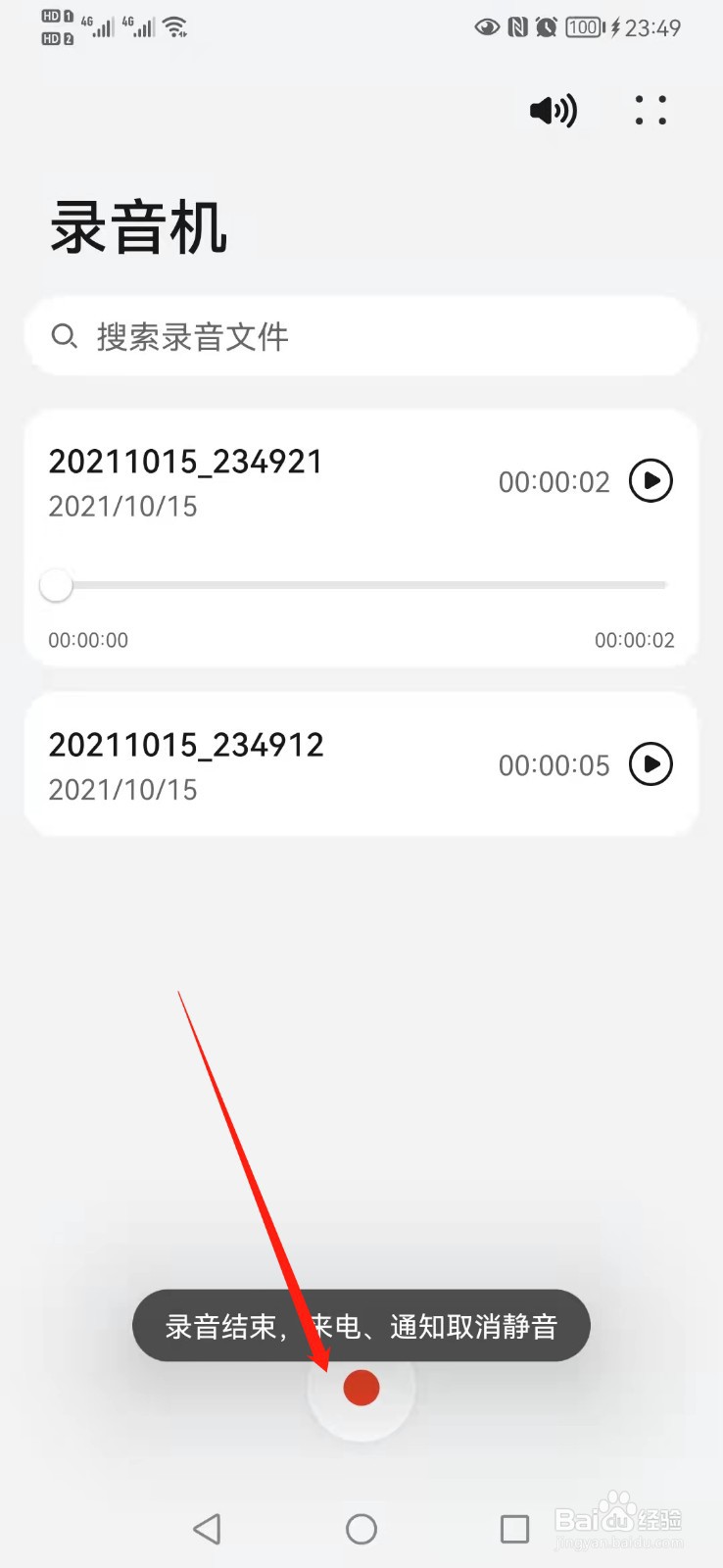The height and width of the screenshot is (1568, 723).
Task: Tap the search recordings input field
Action: 361,336
